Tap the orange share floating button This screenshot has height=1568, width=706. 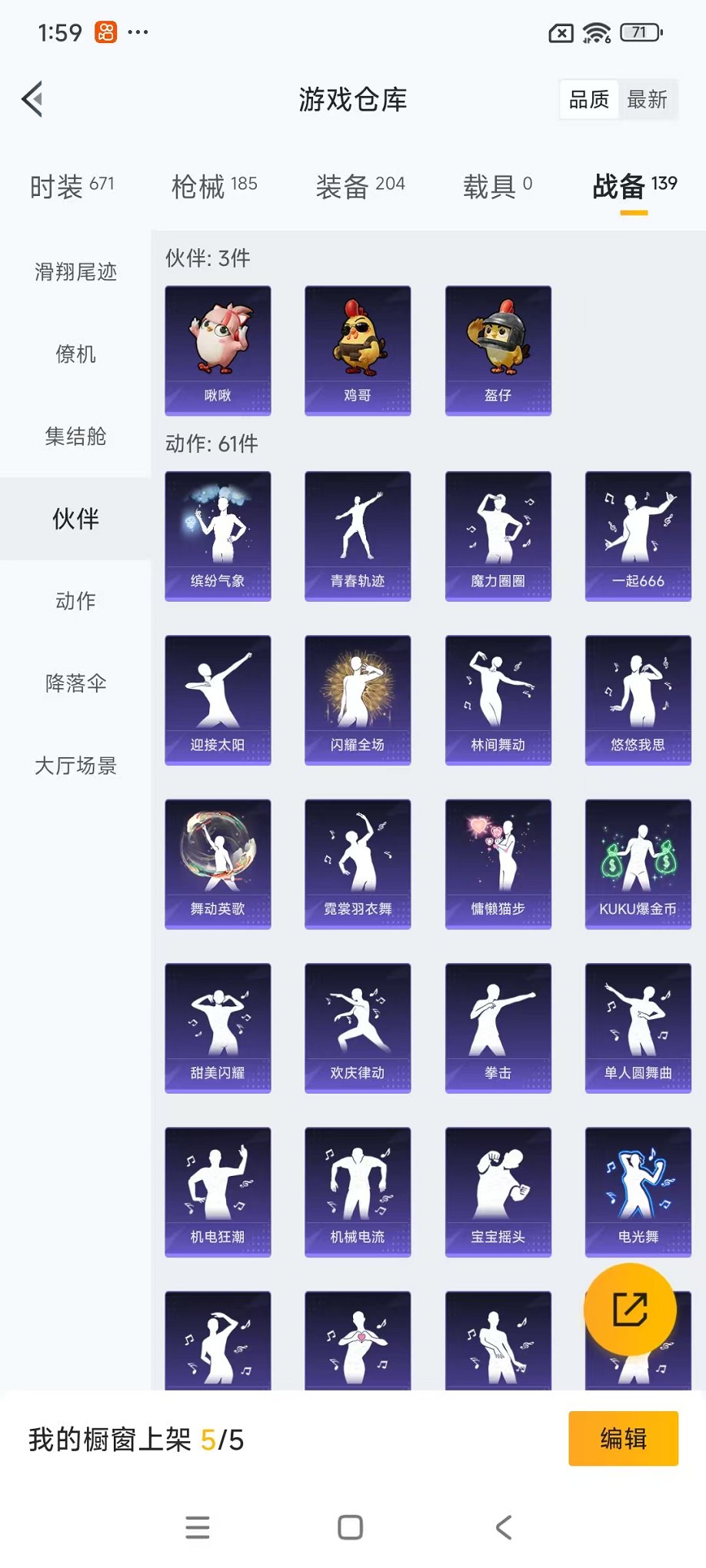tap(630, 1310)
